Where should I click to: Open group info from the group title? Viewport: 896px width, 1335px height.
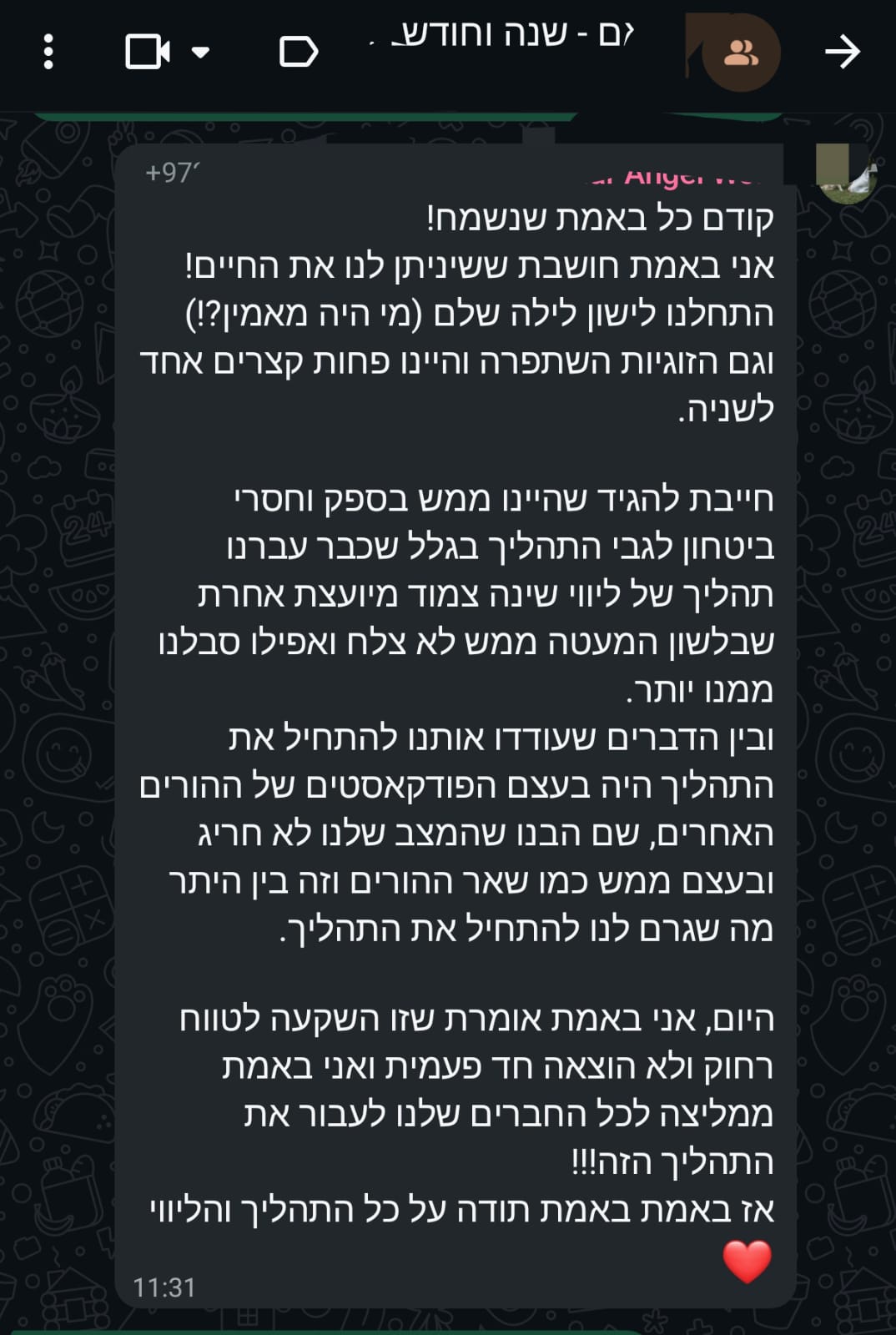(509, 37)
